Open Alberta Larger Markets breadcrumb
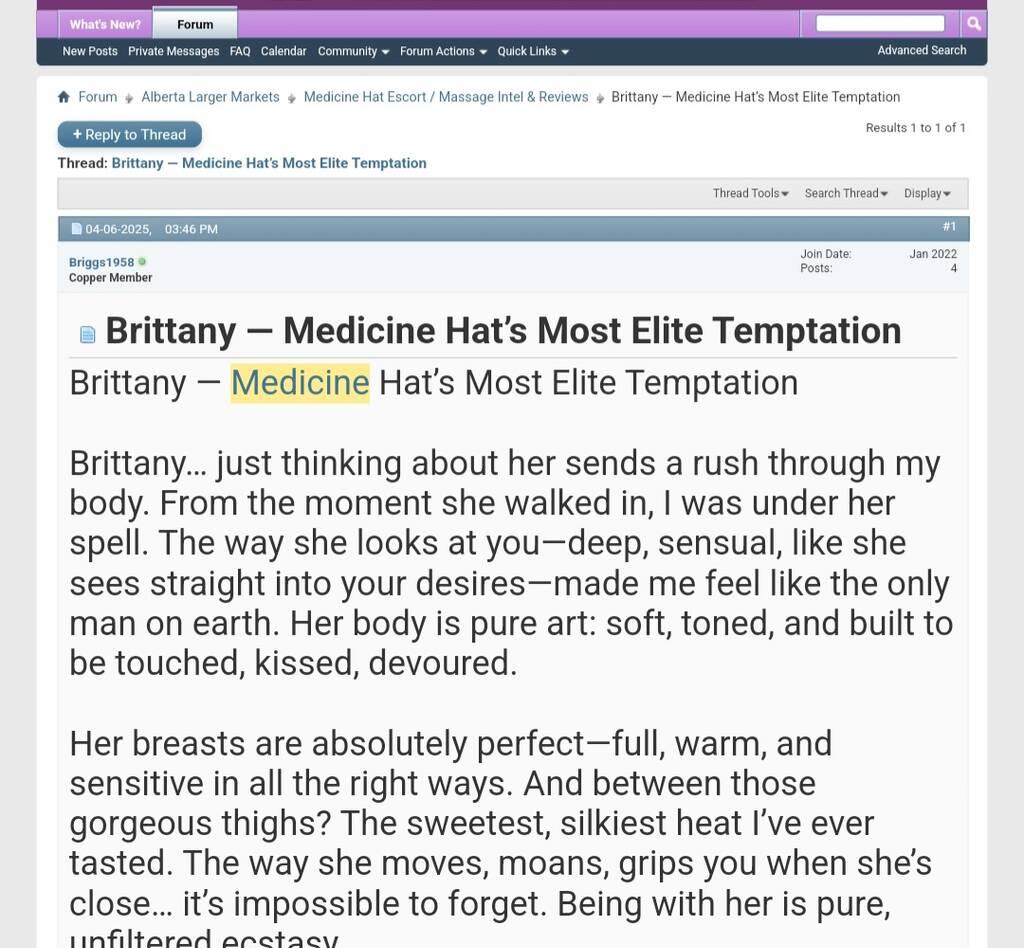 210,97
